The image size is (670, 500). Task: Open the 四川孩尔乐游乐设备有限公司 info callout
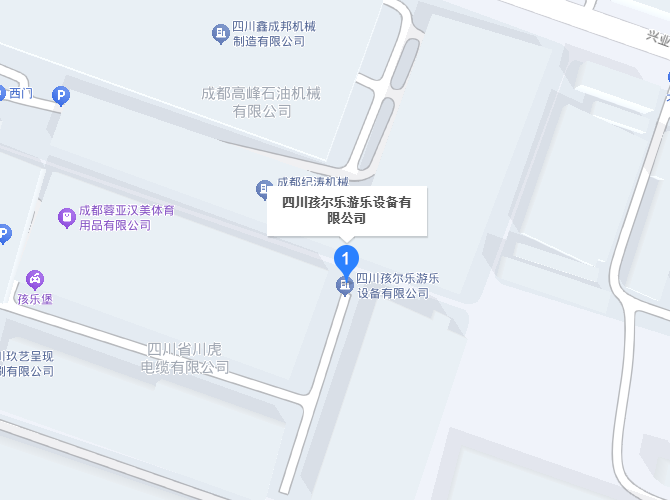coord(347,210)
